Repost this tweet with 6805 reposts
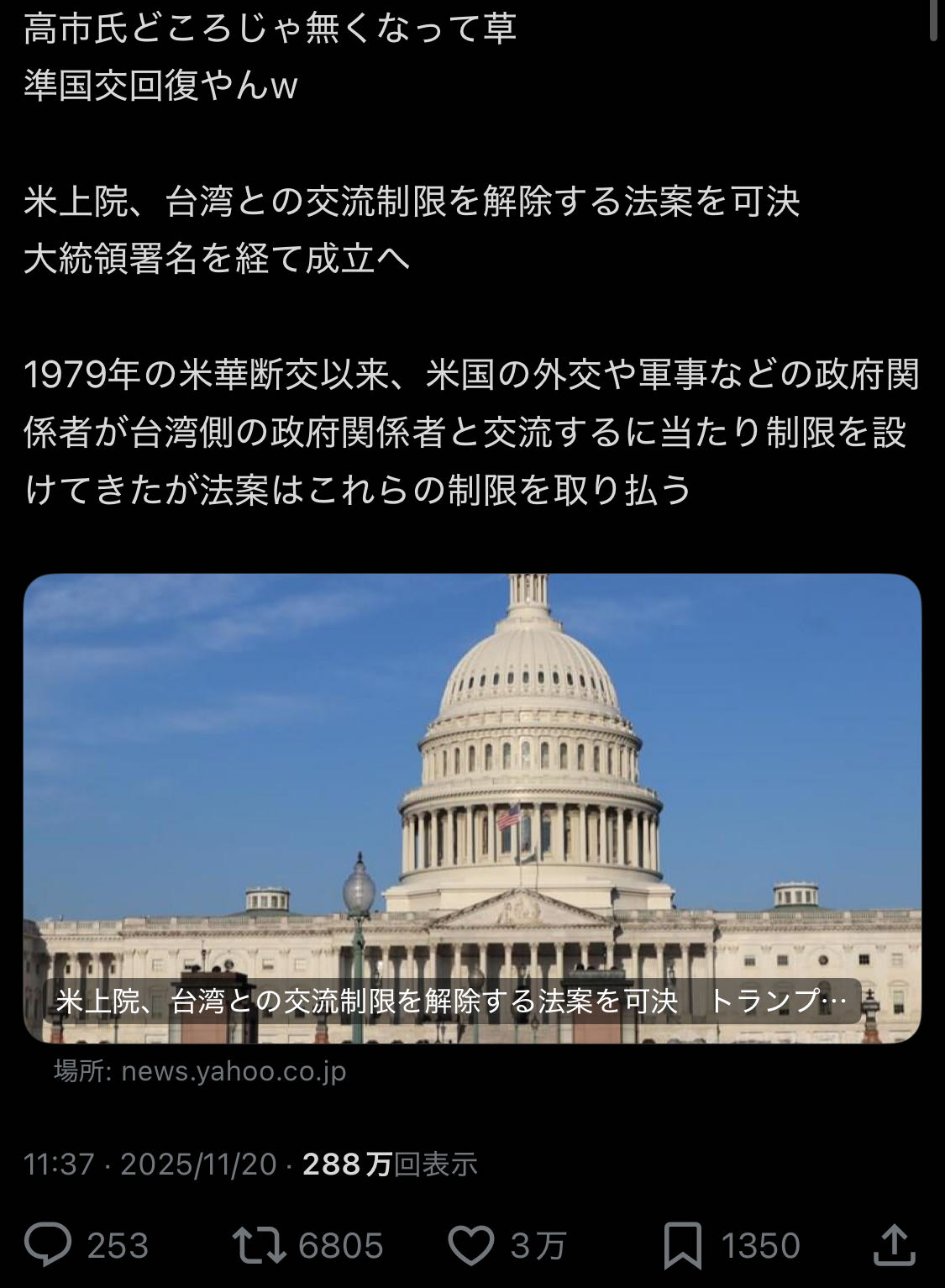945x1288 pixels. pyautogui.click(x=259, y=1244)
